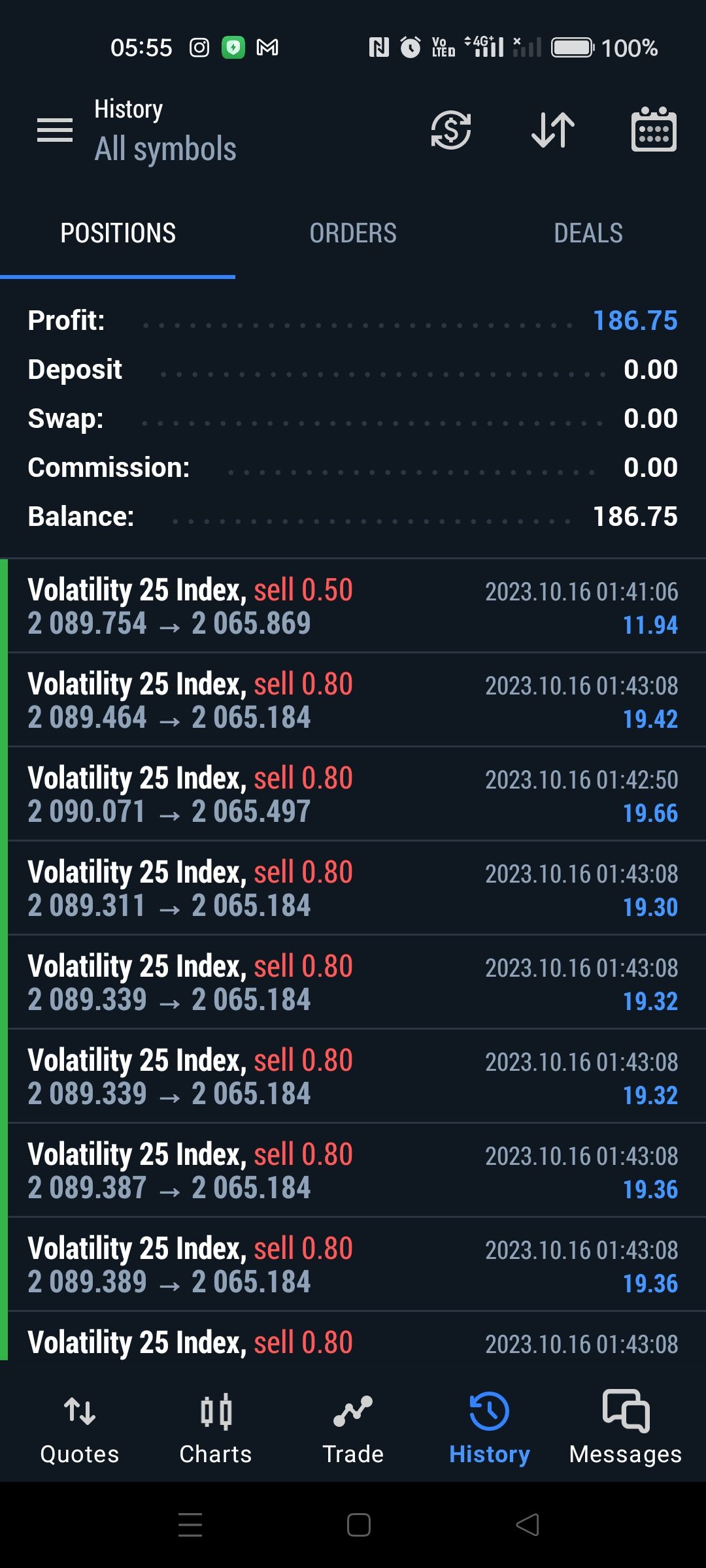706x1568 pixels.
Task: Open the position with 19.66 profit
Action: point(353,794)
